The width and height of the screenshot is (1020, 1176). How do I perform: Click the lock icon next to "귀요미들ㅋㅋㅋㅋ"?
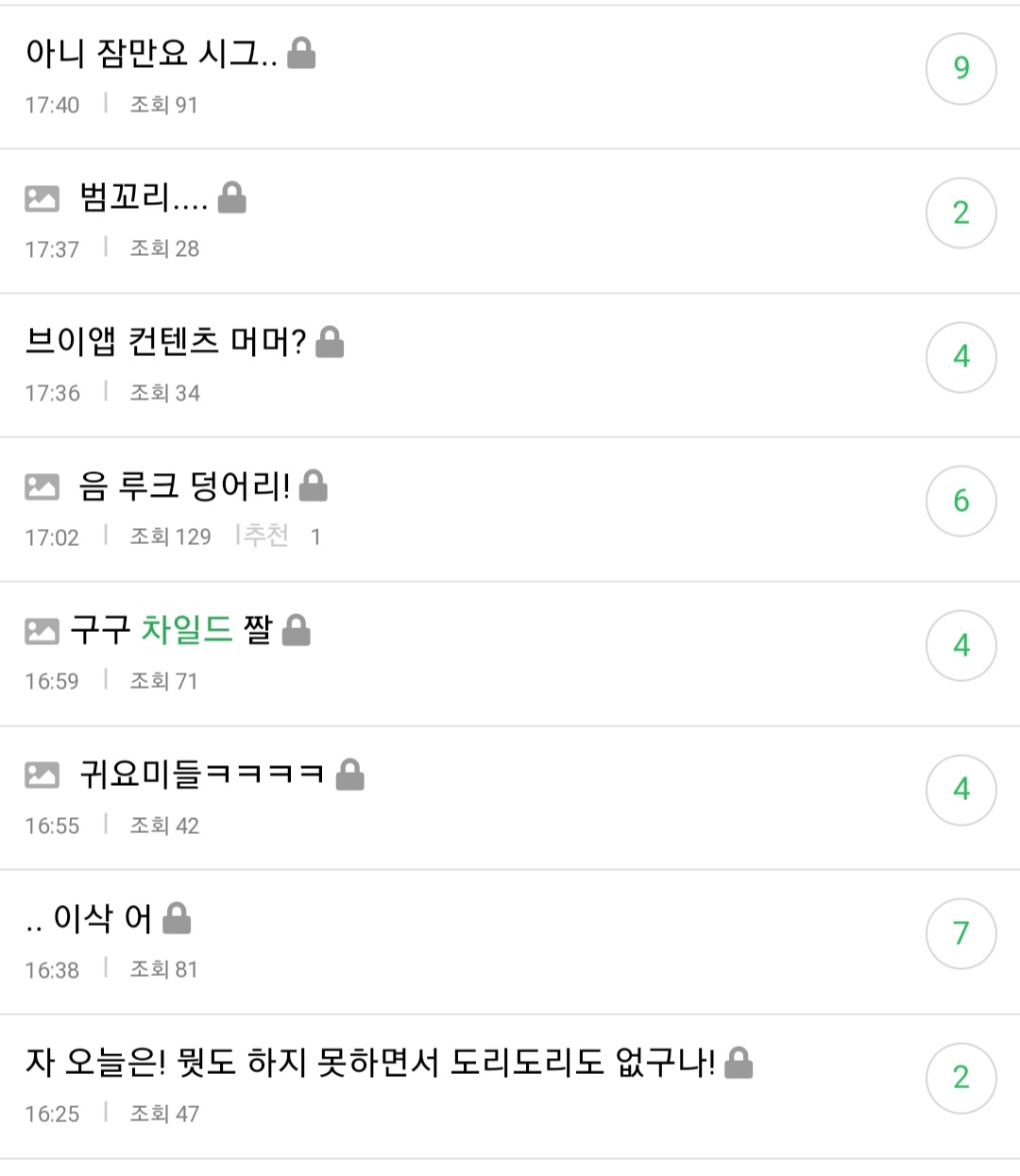point(351,775)
